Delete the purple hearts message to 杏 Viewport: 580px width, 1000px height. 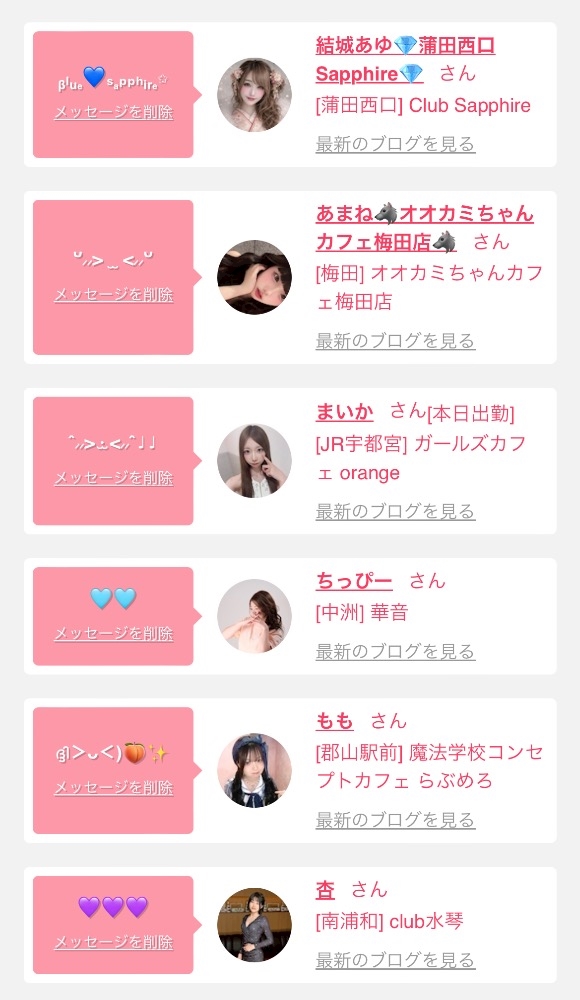[114, 942]
